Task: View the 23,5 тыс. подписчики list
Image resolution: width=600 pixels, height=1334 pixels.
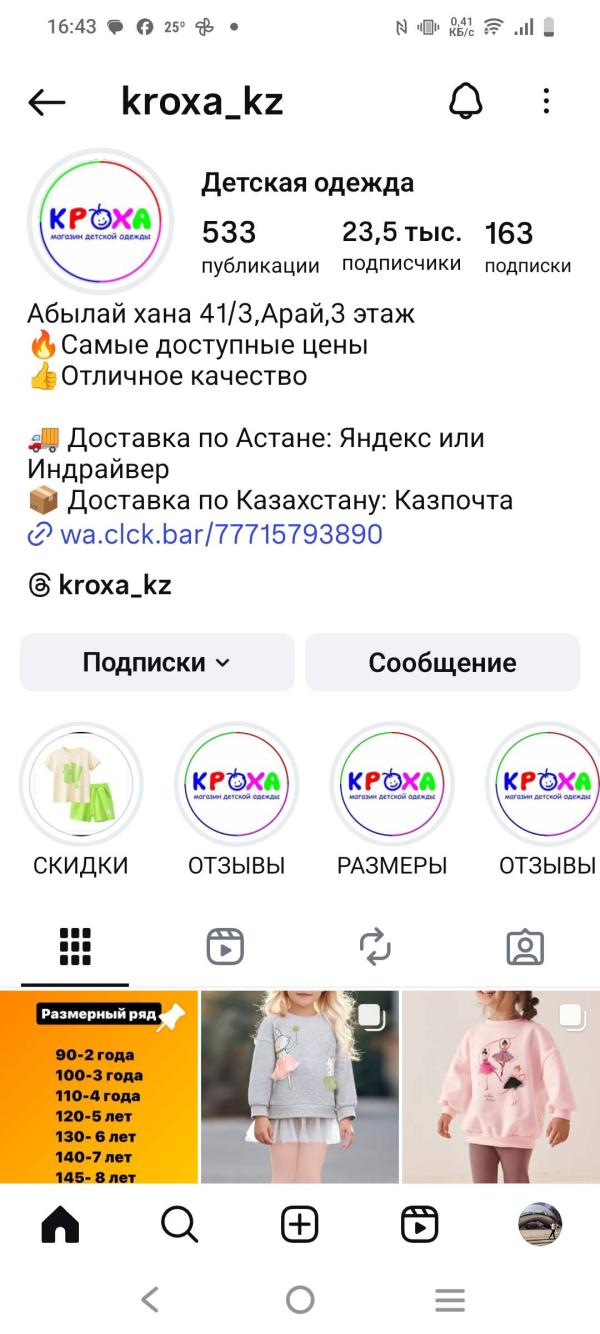Action: point(402,246)
